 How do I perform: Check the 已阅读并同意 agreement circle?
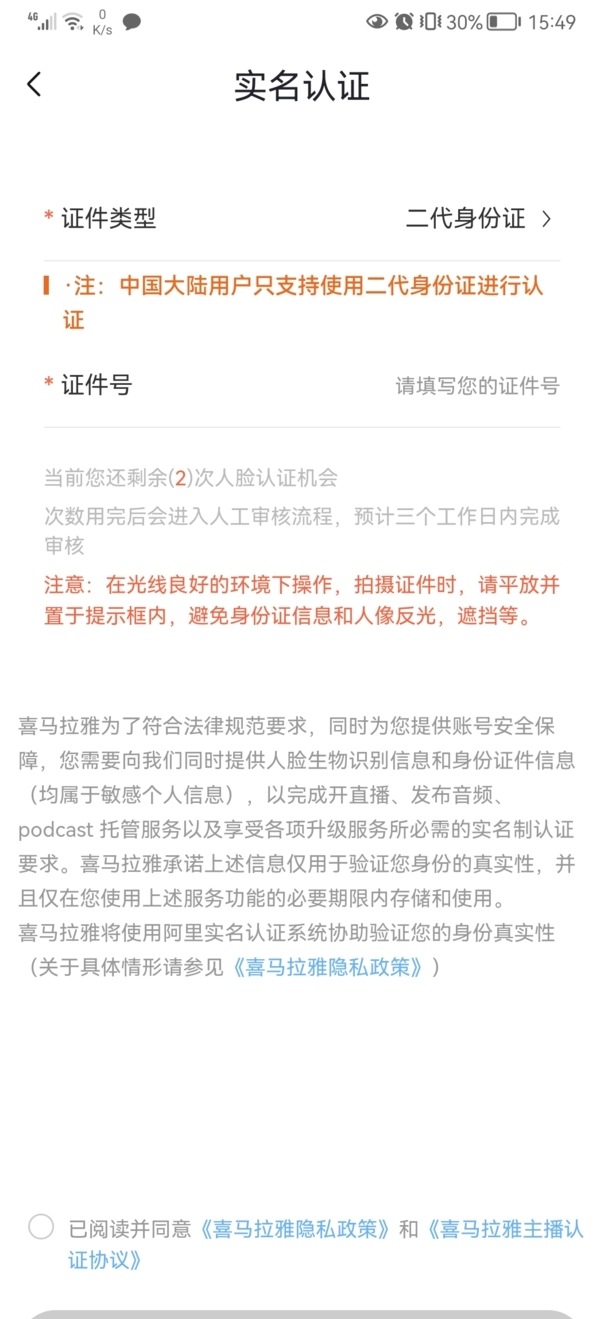[x=41, y=1227]
